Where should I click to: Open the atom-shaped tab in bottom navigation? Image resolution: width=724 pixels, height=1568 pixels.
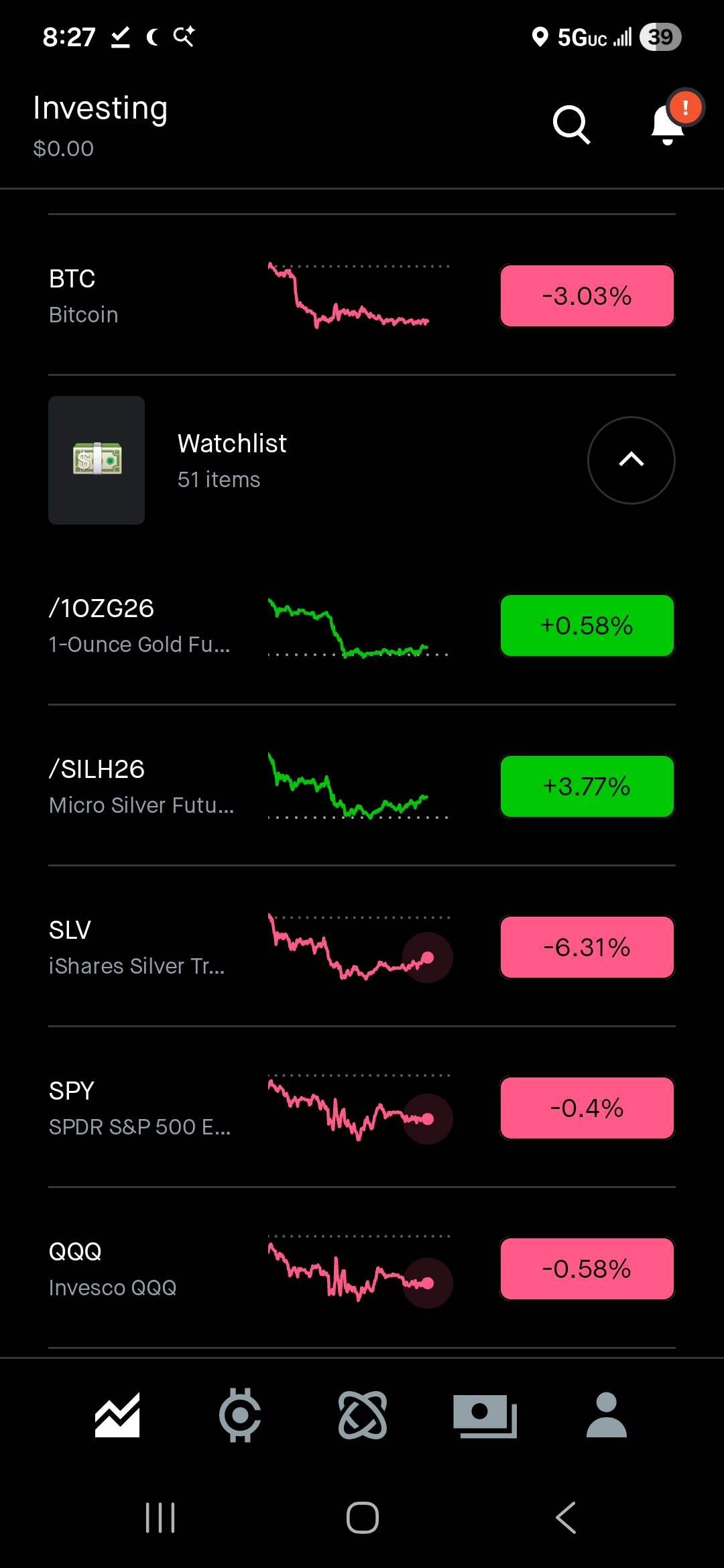363,1415
